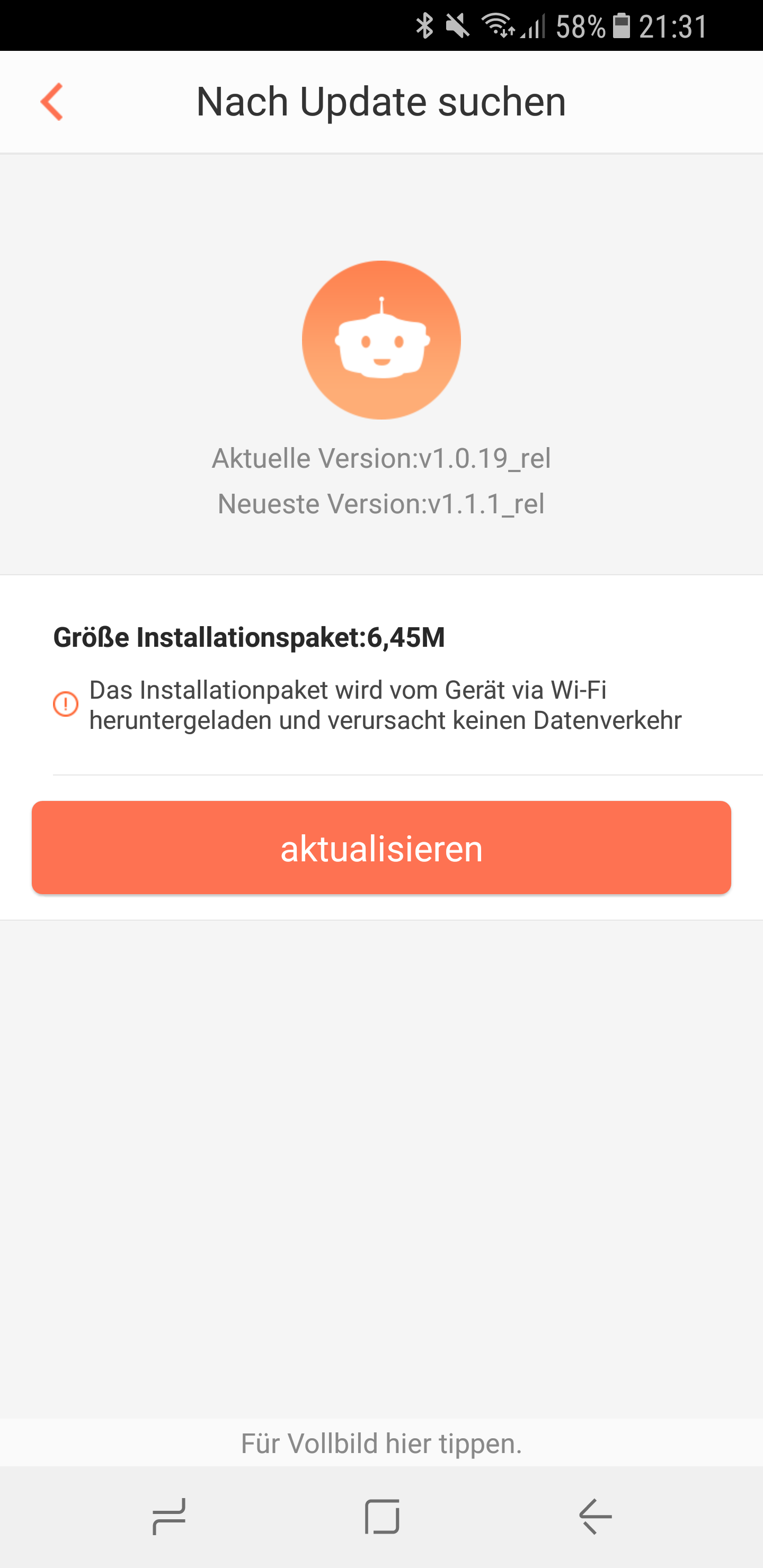The width and height of the screenshot is (763, 1568).
Task: Tap the system back button
Action: point(595,1516)
